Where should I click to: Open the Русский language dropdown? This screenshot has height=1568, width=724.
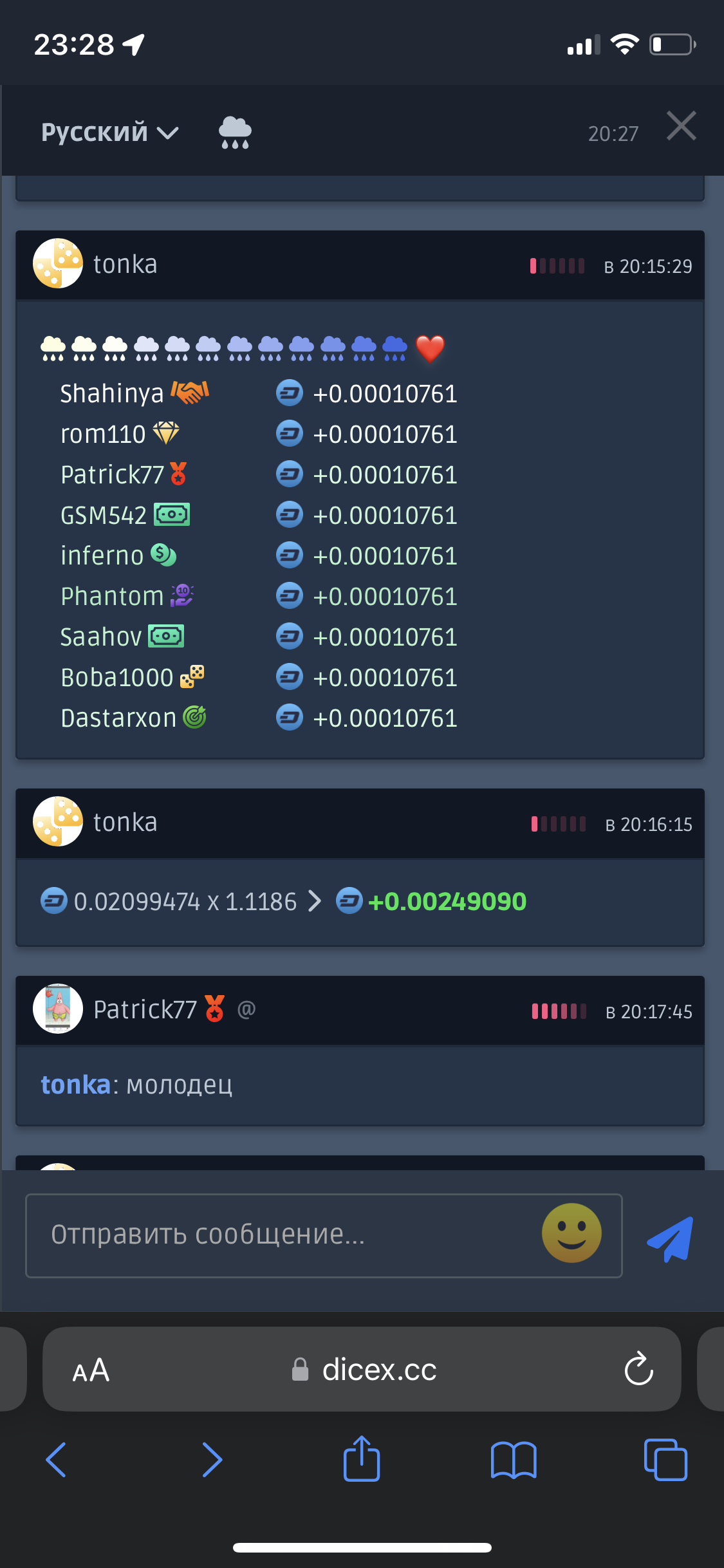point(109,132)
